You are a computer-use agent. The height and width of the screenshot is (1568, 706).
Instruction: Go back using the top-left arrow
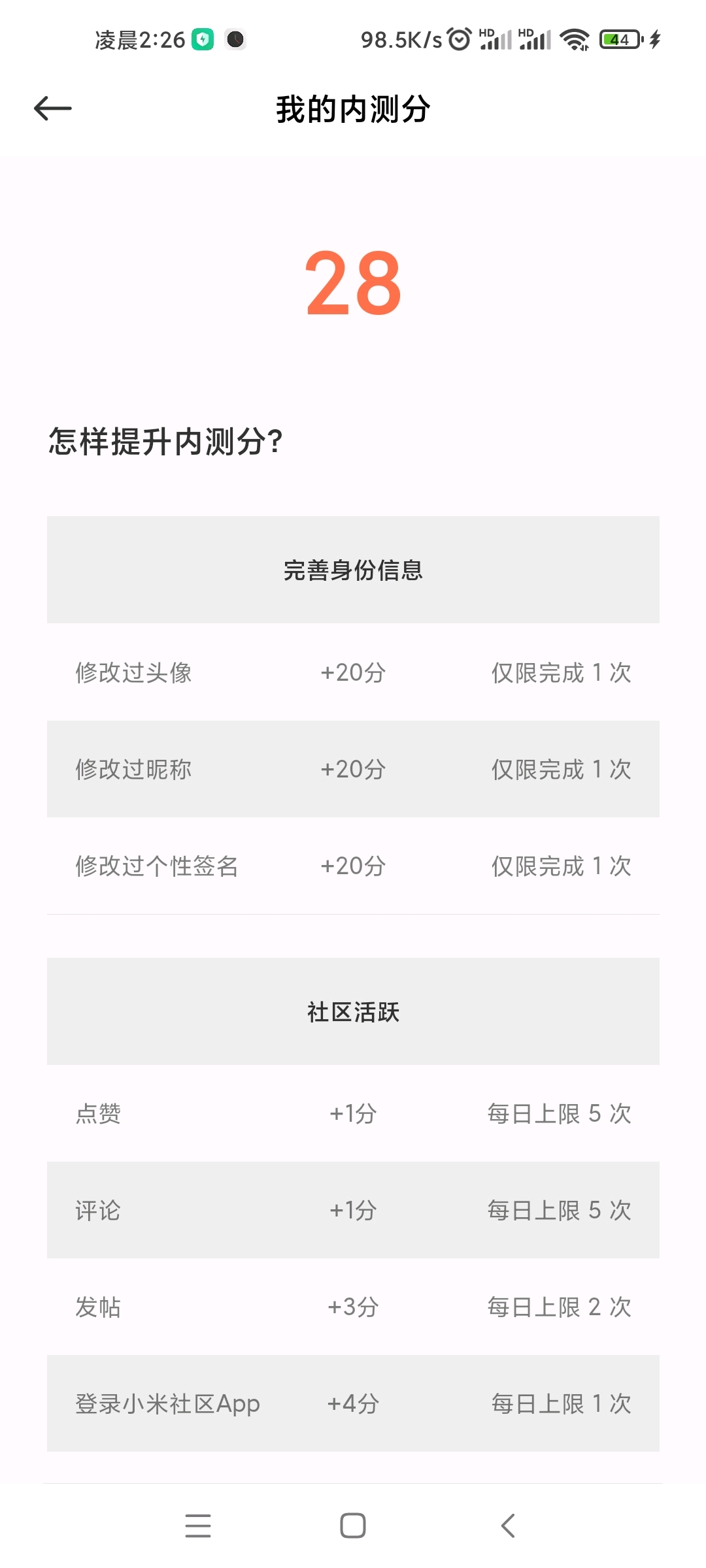pos(53,108)
